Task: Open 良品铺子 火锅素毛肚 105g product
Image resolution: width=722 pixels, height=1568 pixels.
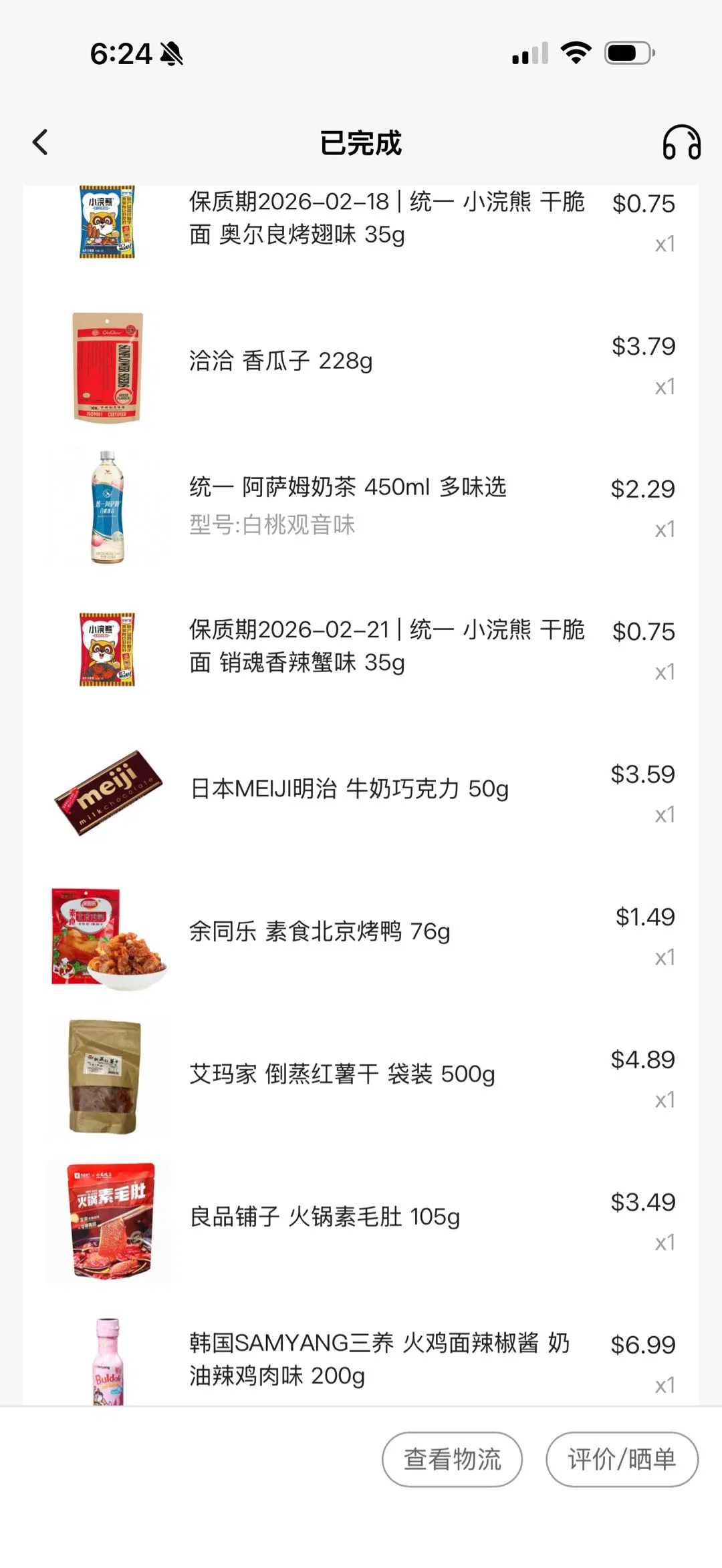Action: [x=325, y=1217]
